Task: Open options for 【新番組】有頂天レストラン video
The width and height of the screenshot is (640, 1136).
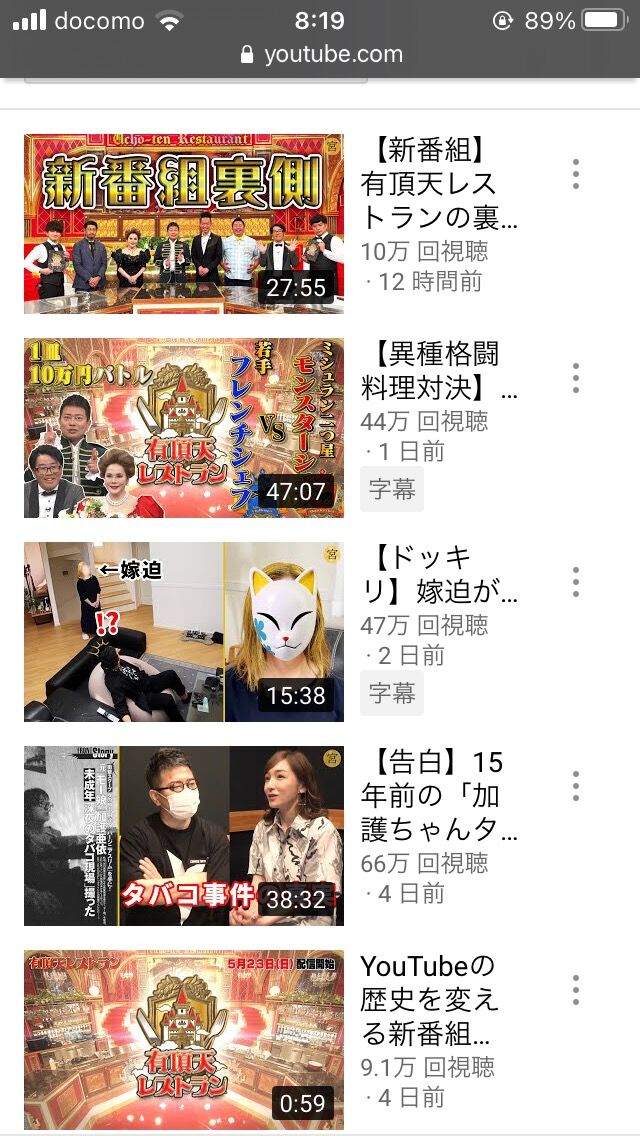Action: point(576,174)
